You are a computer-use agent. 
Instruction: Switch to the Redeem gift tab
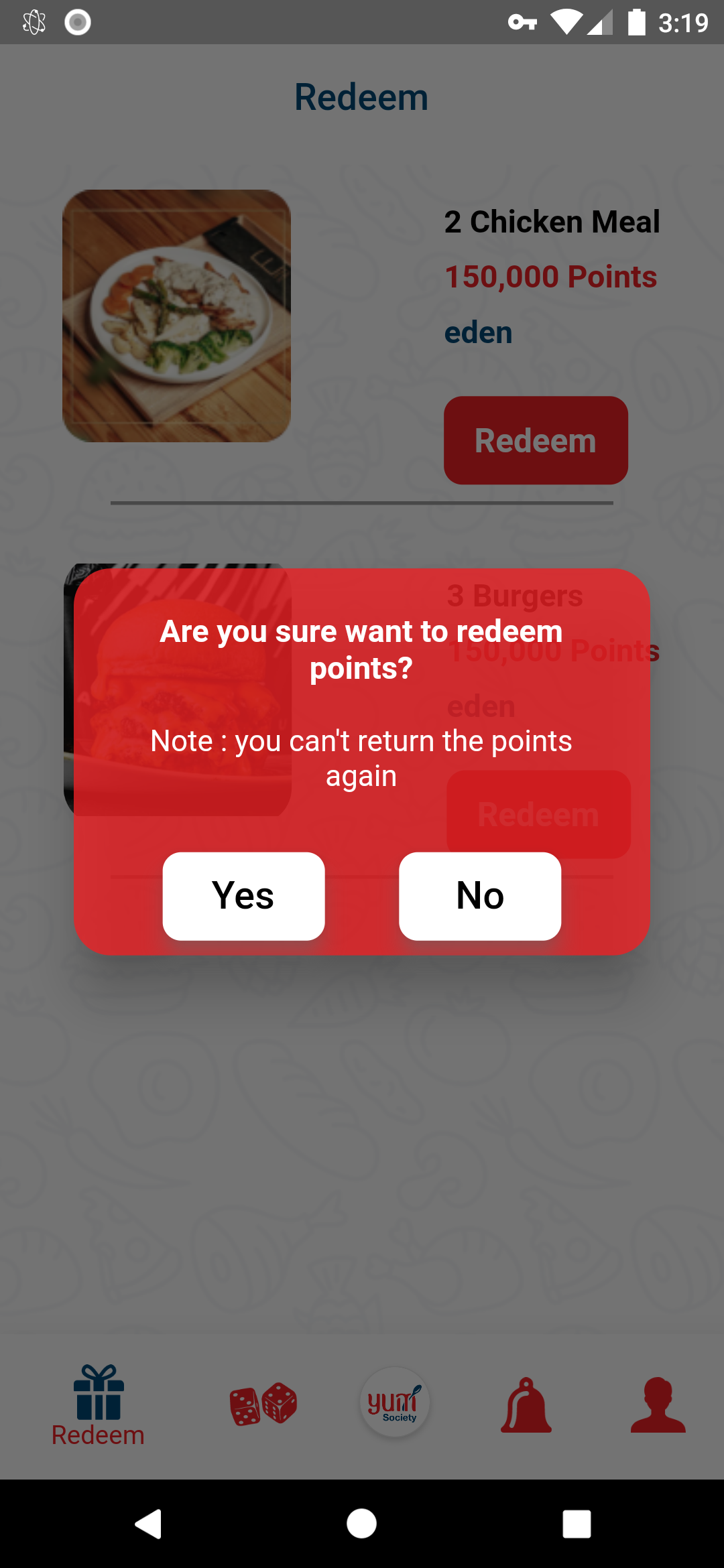pyautogui.click(x=99, y=1406)
